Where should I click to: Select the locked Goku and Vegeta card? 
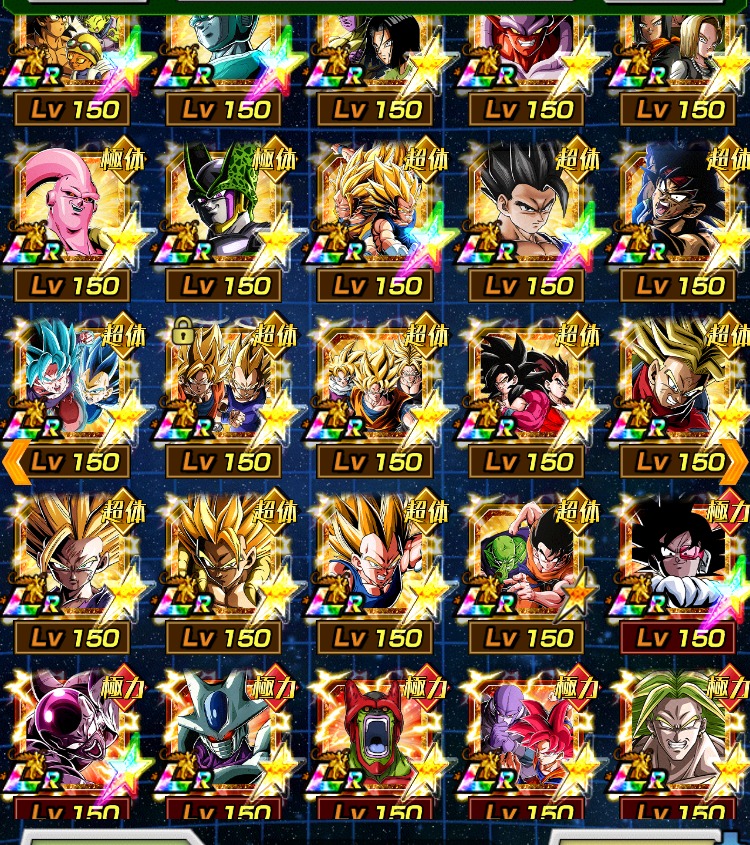click(x=224, y=382)
